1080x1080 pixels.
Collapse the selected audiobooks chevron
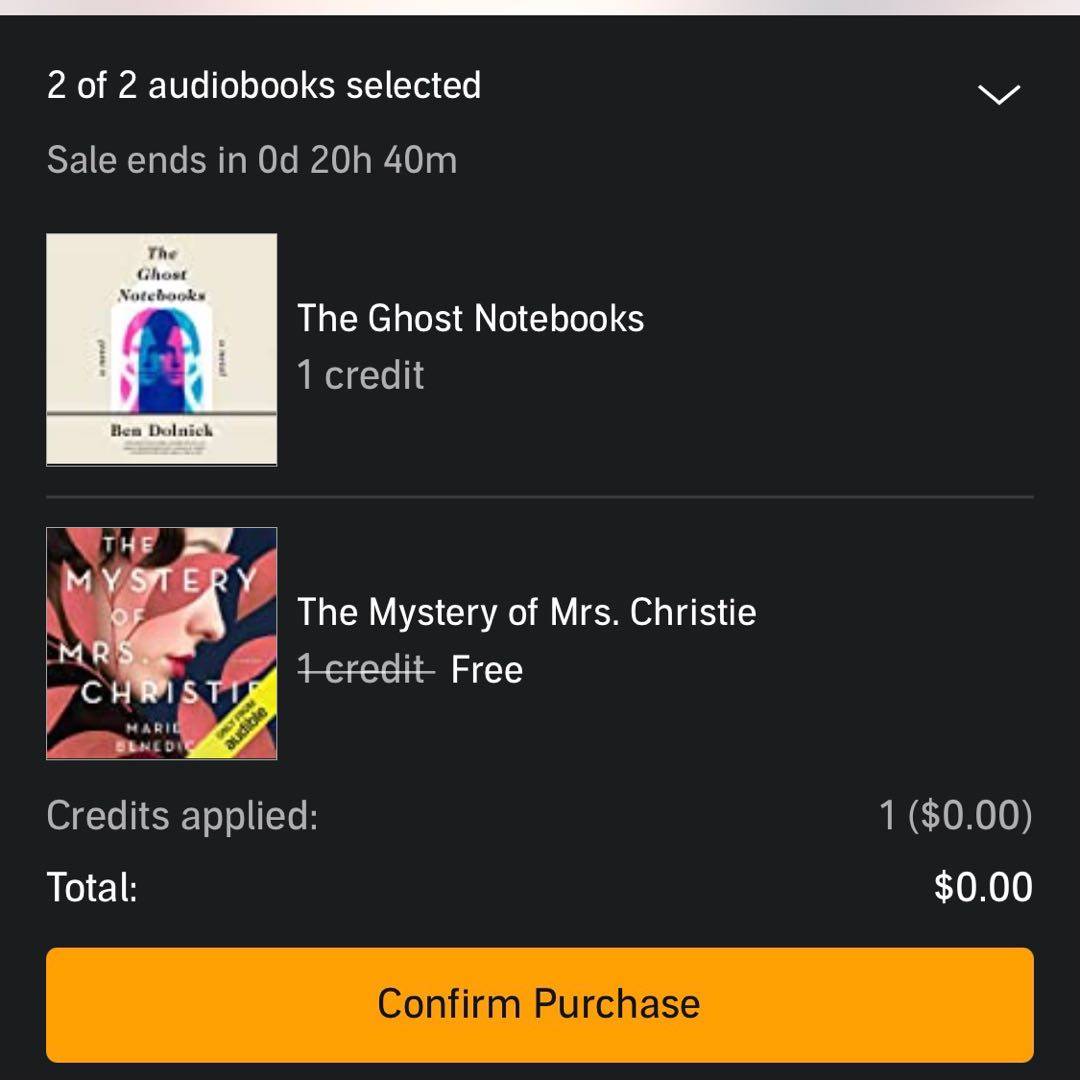pyautogui.click(x=998, y=94)
